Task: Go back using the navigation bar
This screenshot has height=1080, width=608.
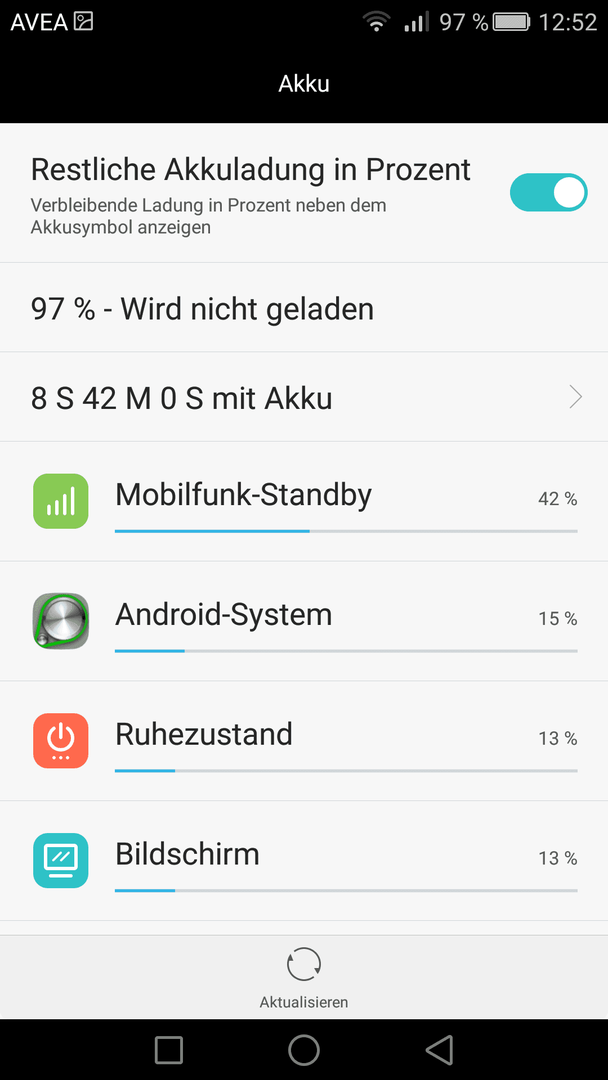Action: click(x=439, y=1050)
